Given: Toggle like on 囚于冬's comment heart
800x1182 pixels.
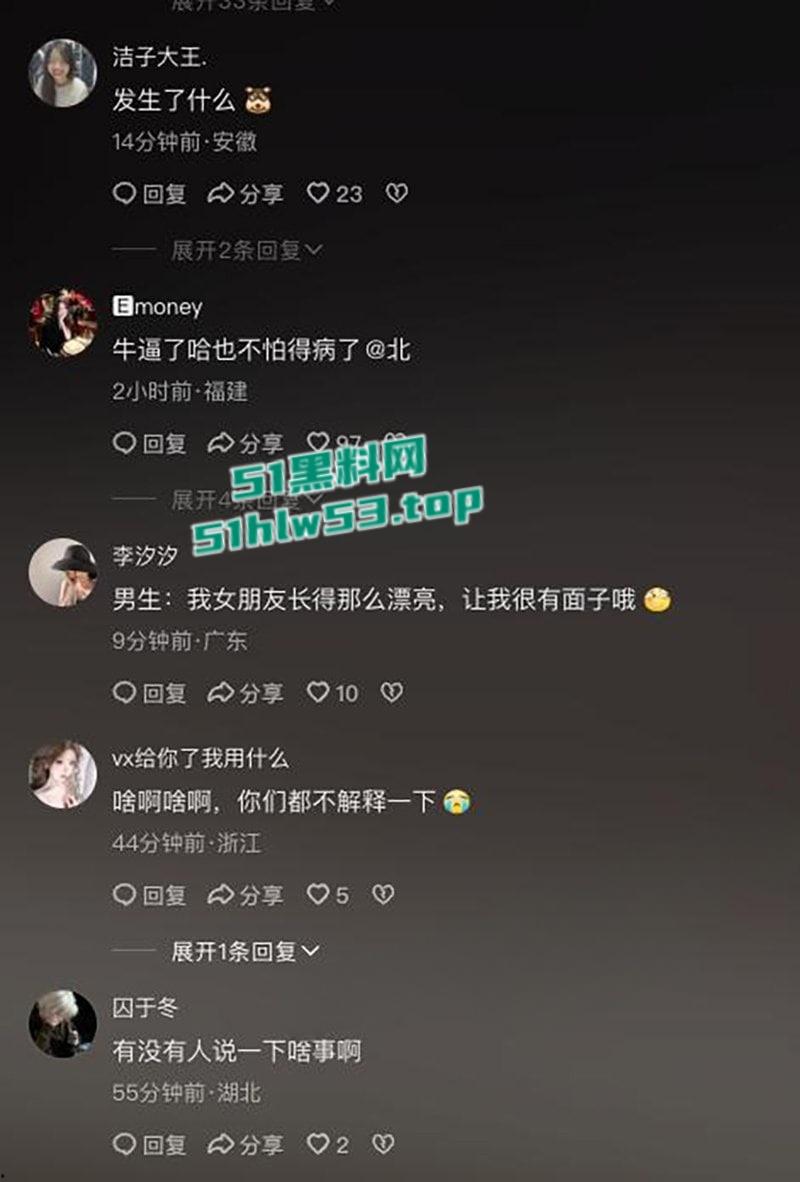Looking at the screenshot, I should (318, 1143).
